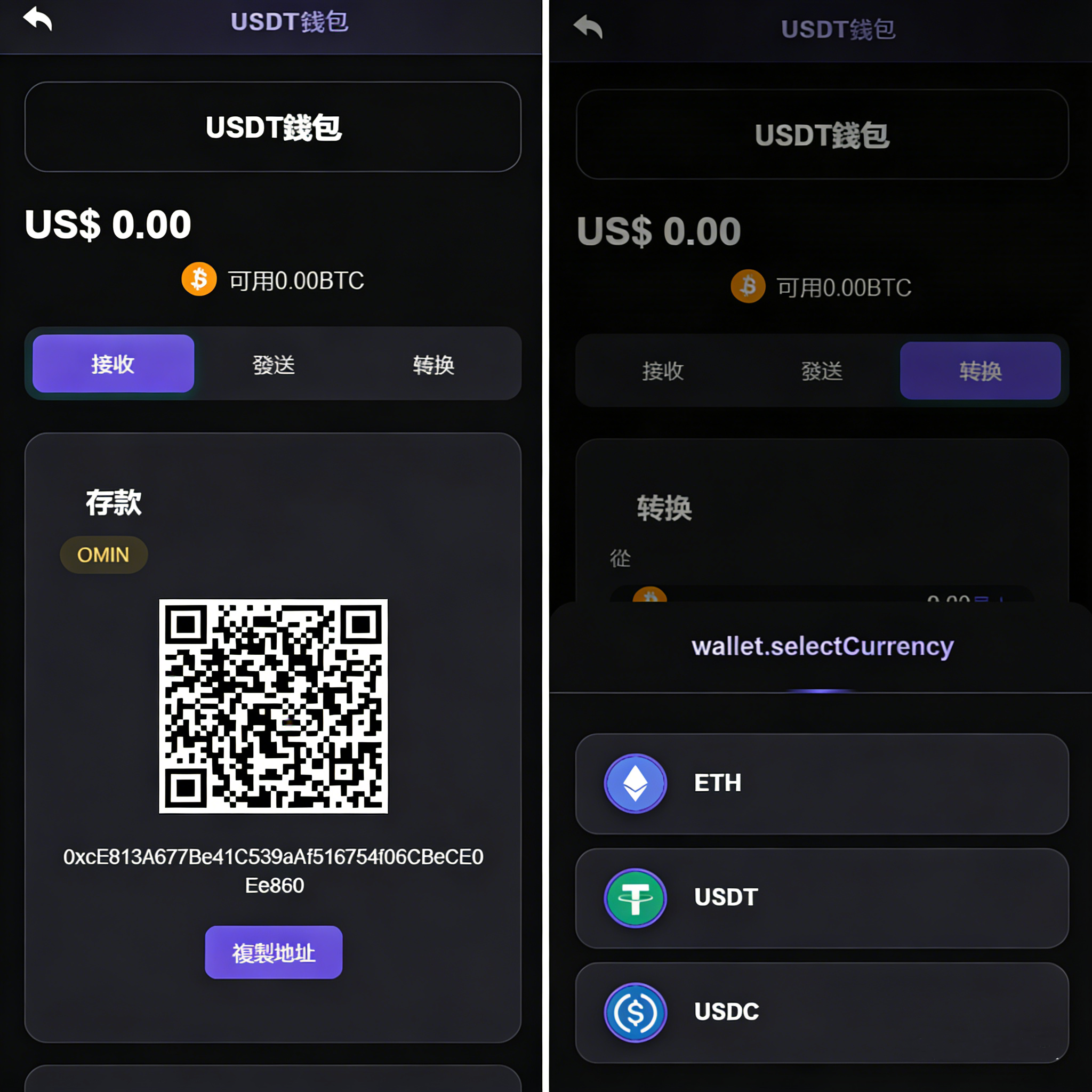This screenshot has height=1092, width=1092.
Task: Tap the OMIN network chip
Action: pyautogui.click(x=103, y=555)
